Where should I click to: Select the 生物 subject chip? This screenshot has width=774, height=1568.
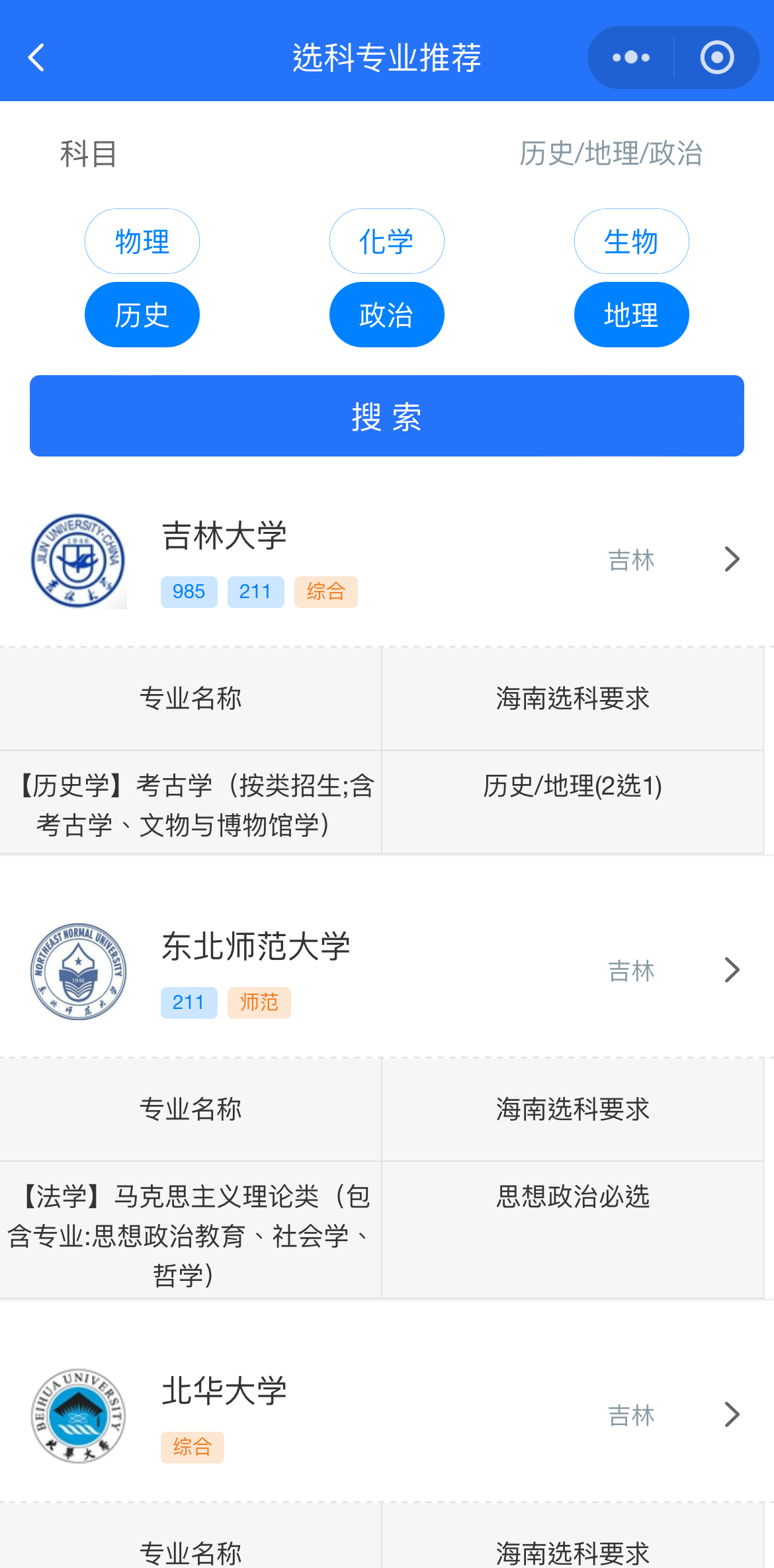tap(631, 241)
